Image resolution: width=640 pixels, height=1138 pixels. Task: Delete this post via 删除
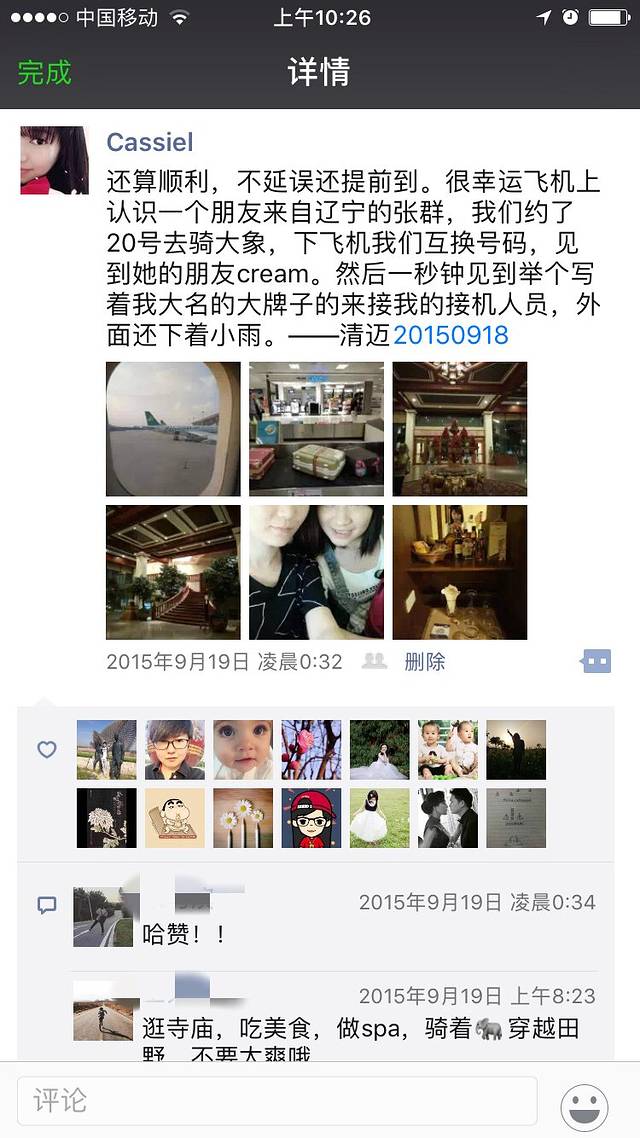[x=424, y=662]
